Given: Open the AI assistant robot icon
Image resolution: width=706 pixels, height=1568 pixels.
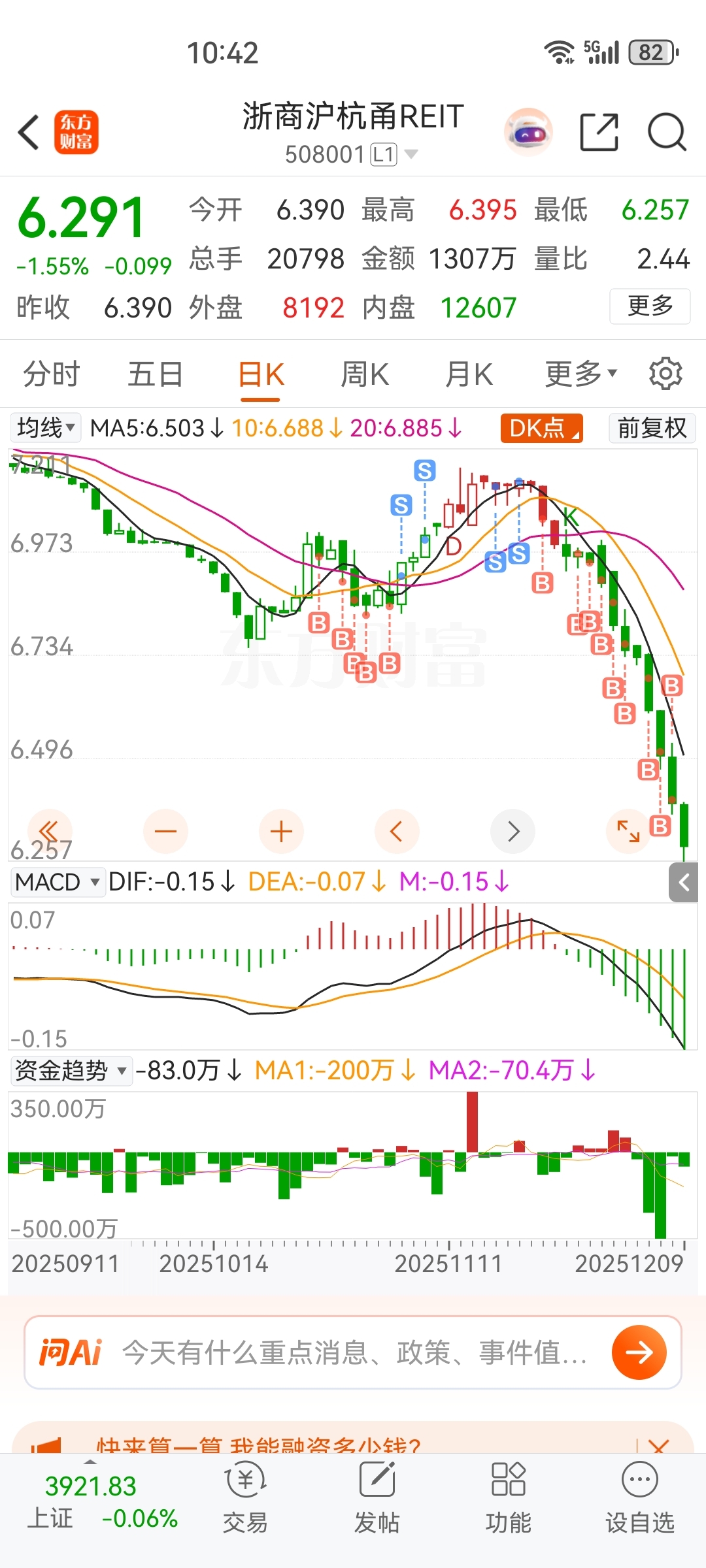Looking at the screenshot, I should [x=528, y=133].
